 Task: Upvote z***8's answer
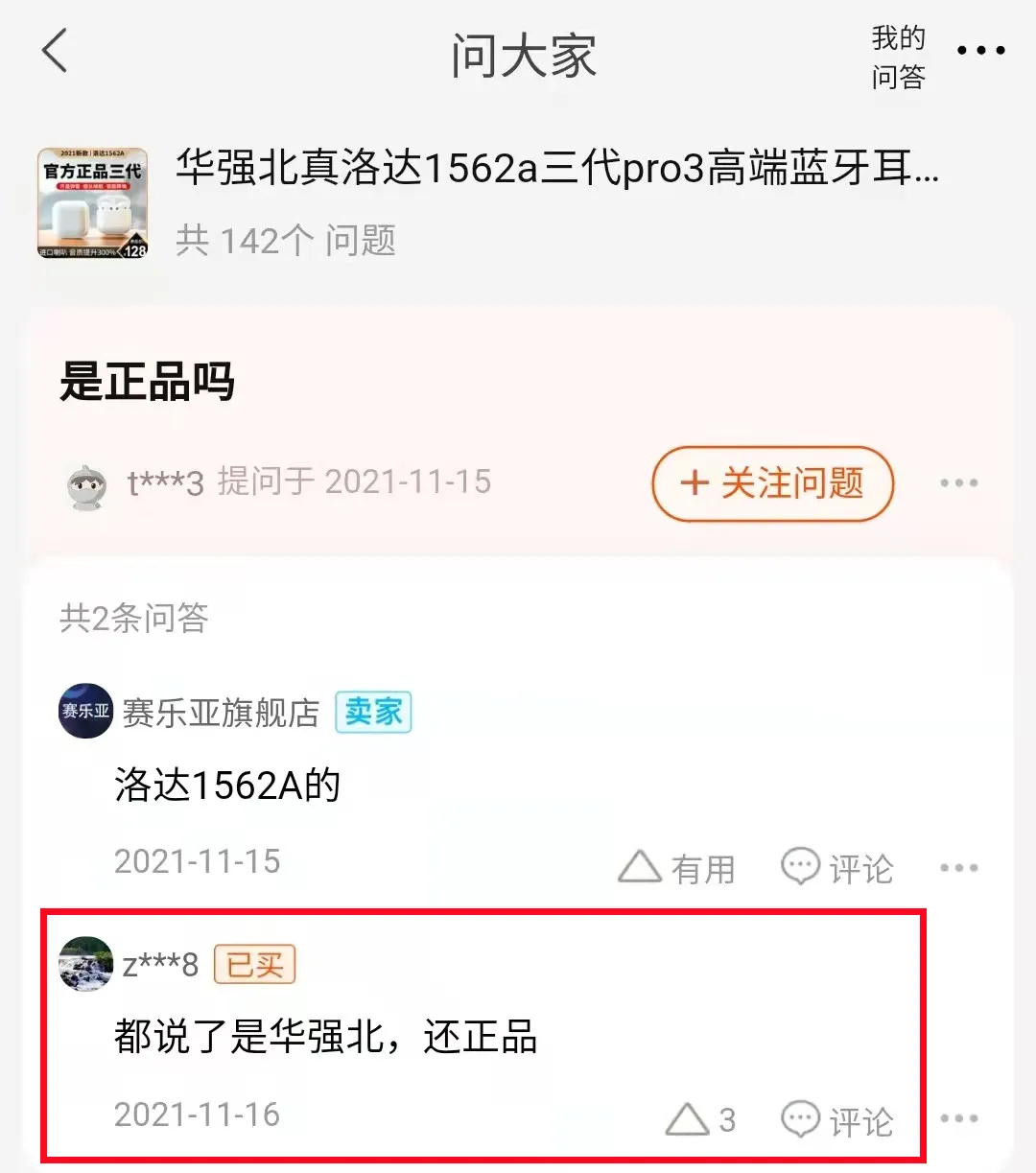click(x=700, y=1119)
